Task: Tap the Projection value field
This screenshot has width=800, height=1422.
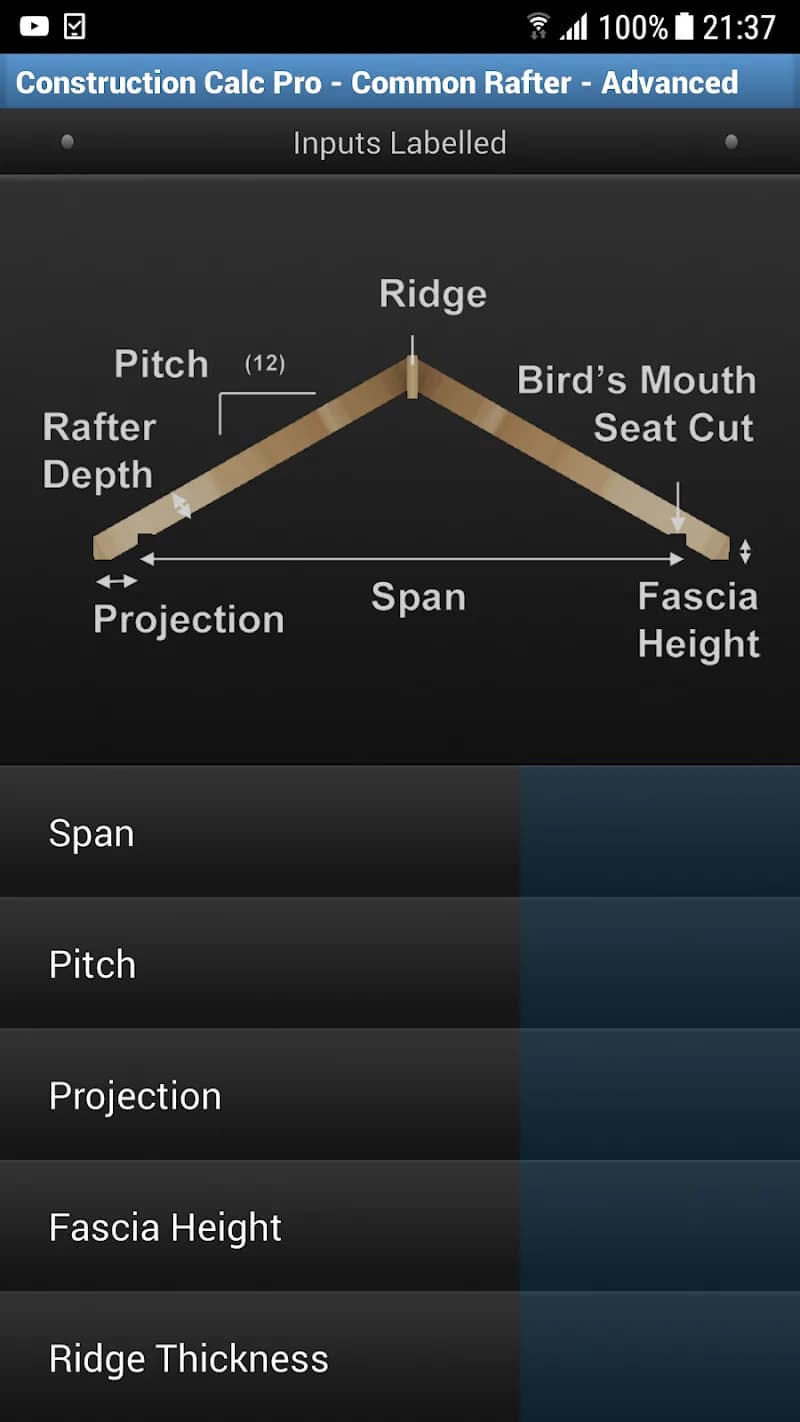Action: click(x=658, y=1094)
